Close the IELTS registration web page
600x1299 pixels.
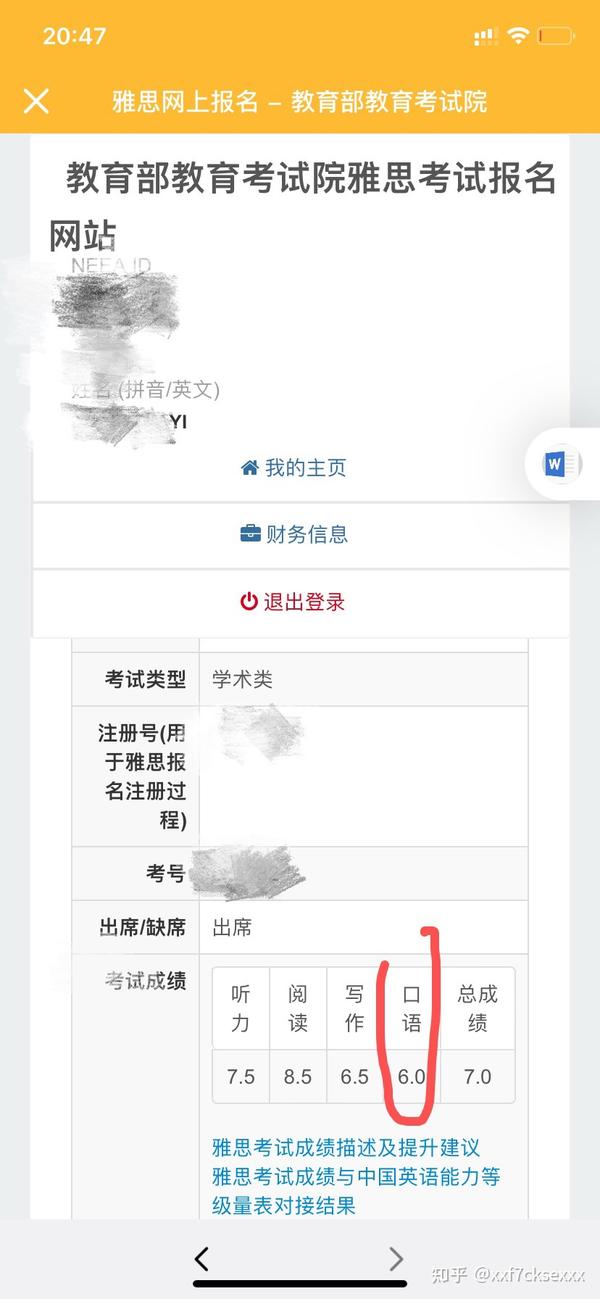coord(36,101)
